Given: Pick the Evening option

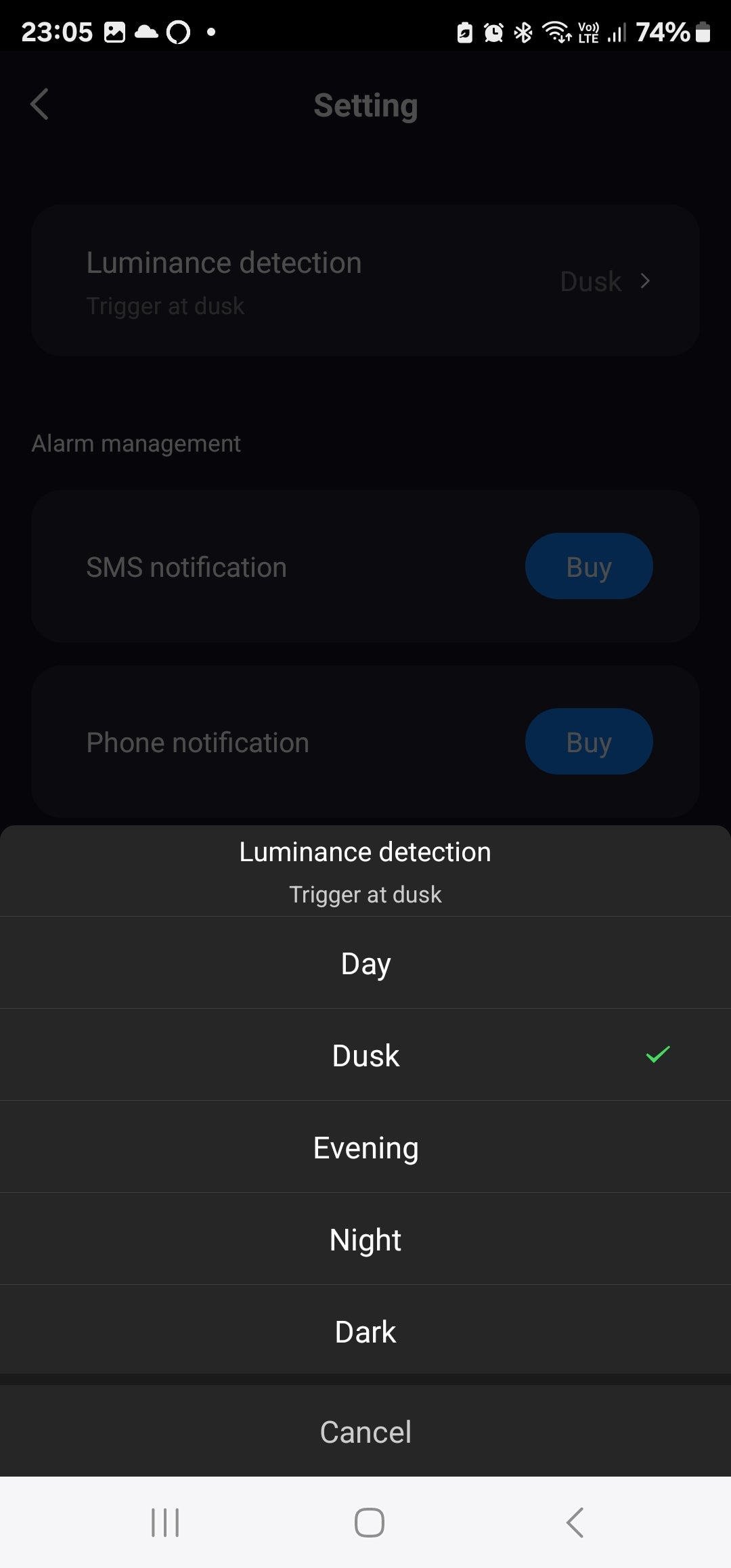Looking at the screenshot, I should click(x=365, y=1147).
